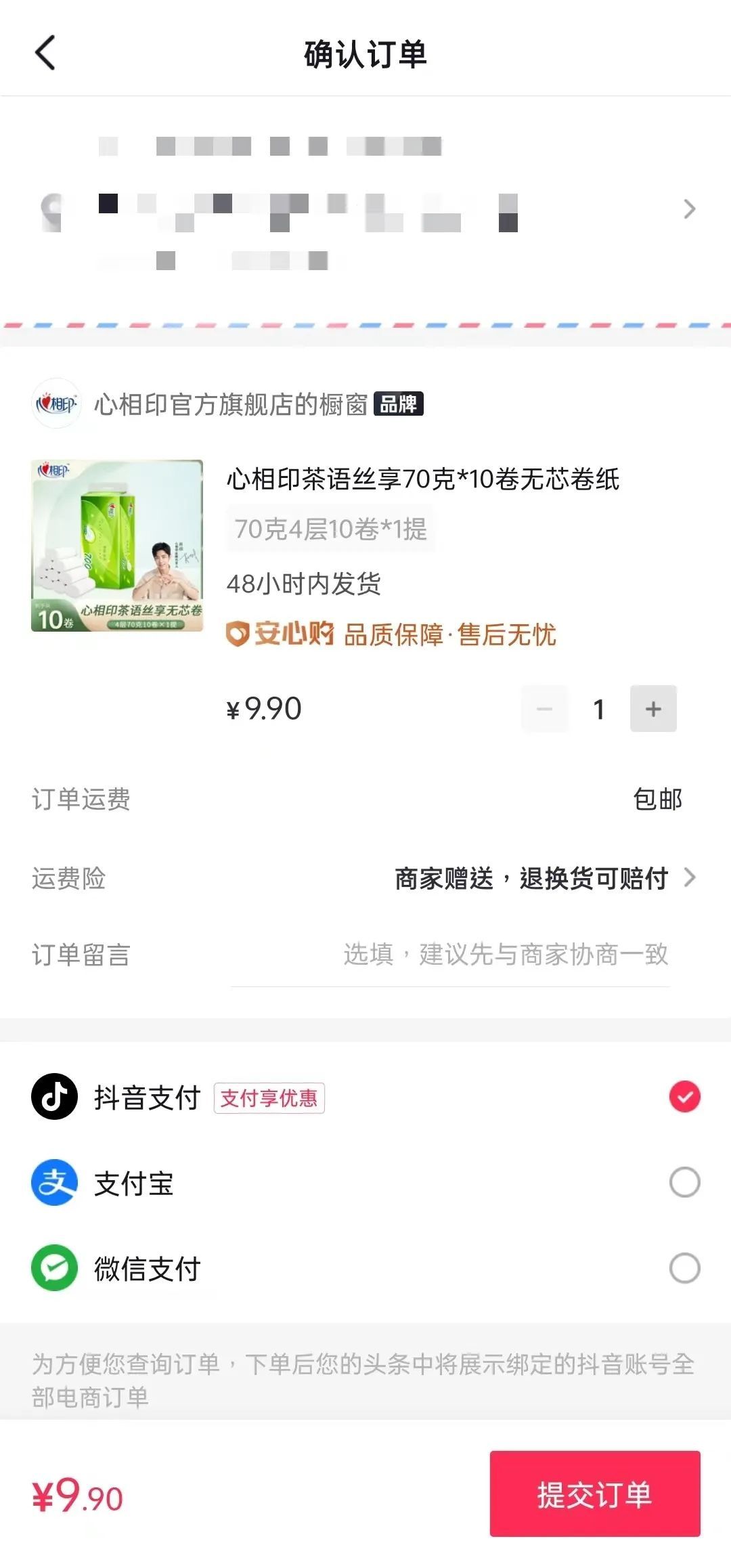
Task: Choose 支付宝 as the payment method
Action: (x=684, y=1183)
